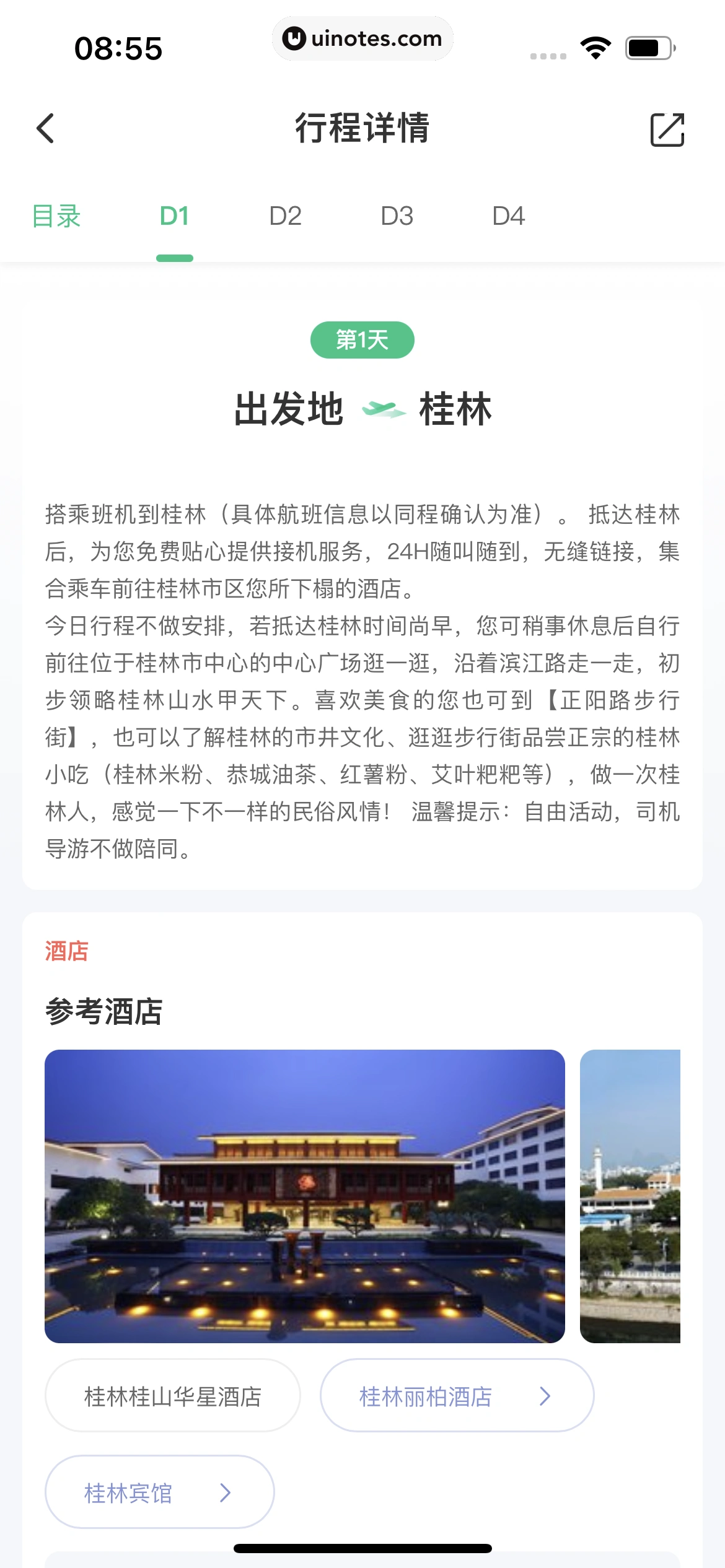This screenshot has height=1568, width=725.
Task: Click the back arrow to return
Action: (45, 129)
